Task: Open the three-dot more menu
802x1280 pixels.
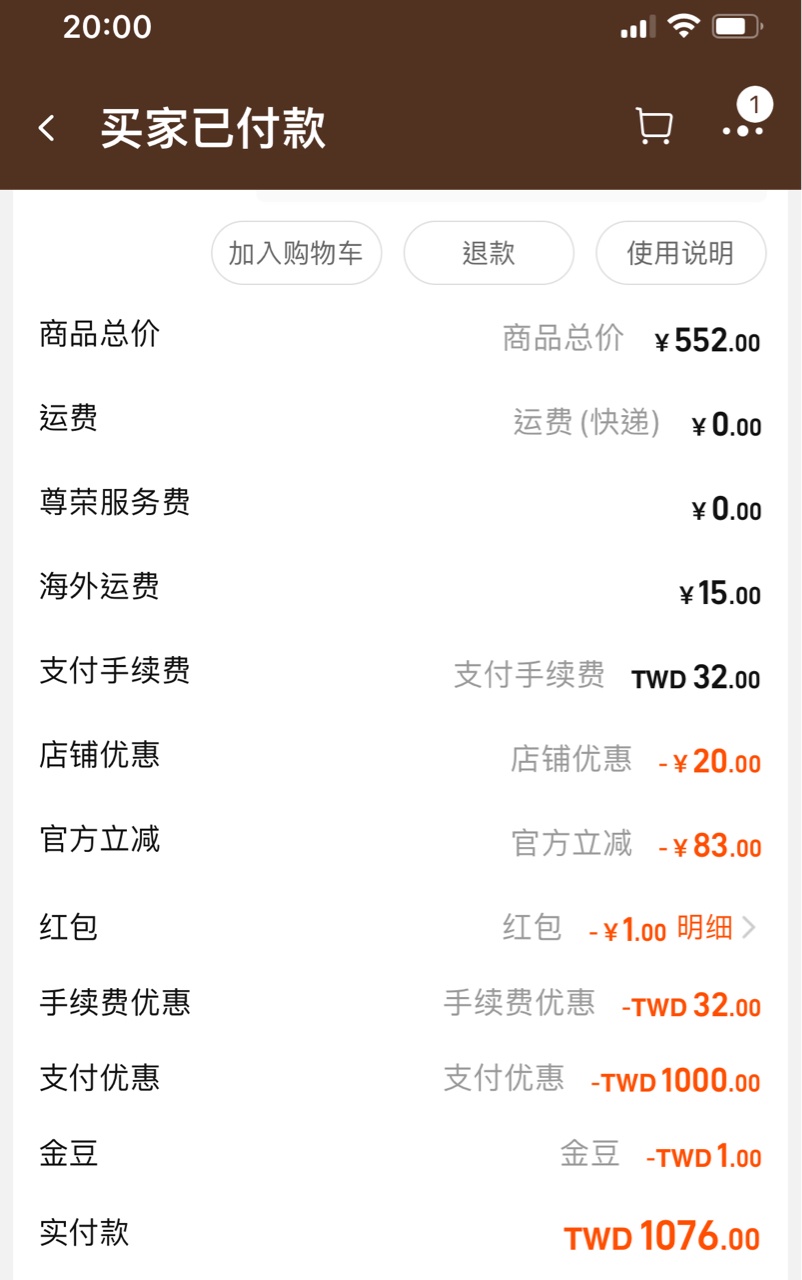Action: click(x=742, y=130)
